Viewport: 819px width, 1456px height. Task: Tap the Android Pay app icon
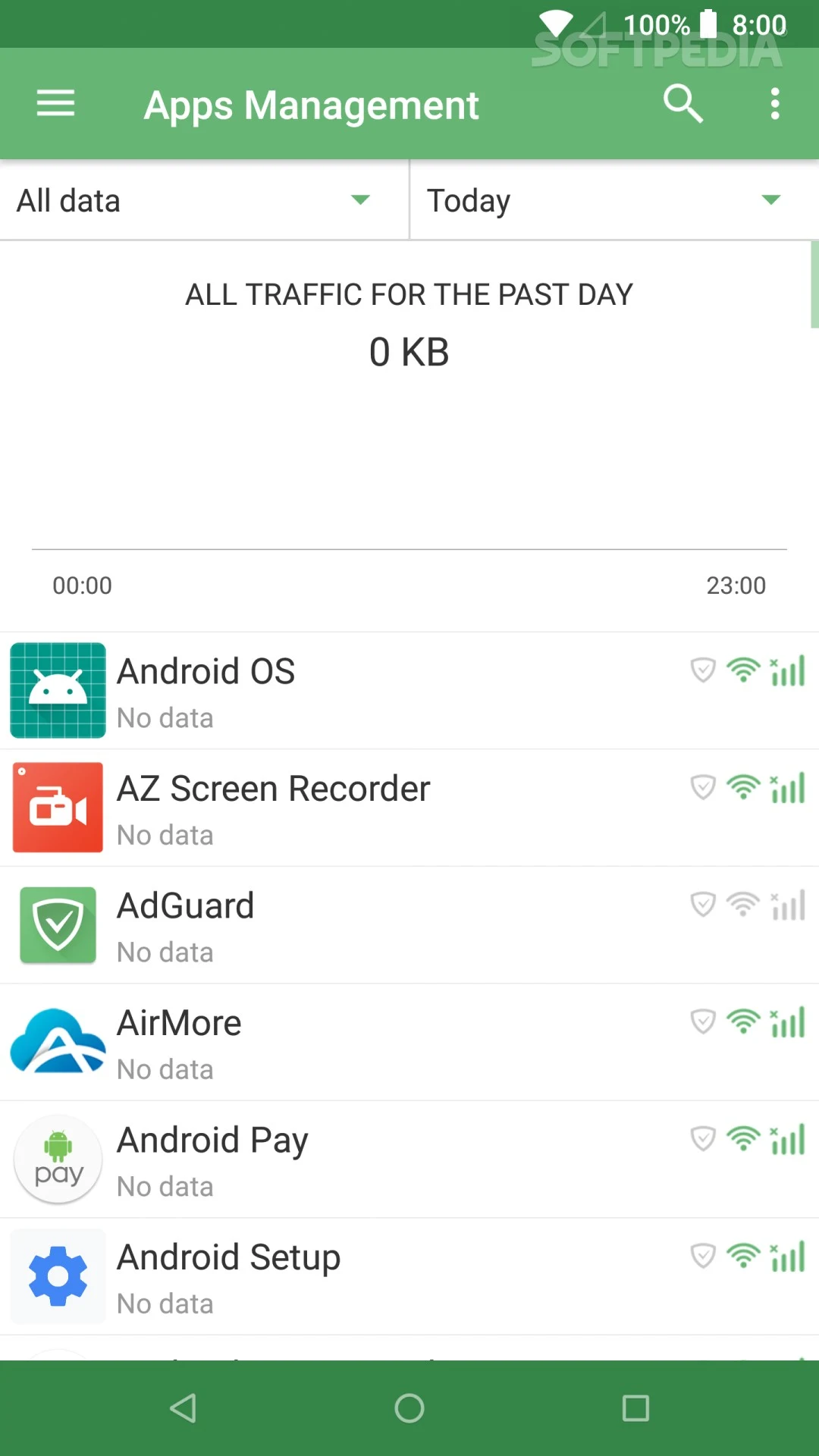tap(58, 1159)
